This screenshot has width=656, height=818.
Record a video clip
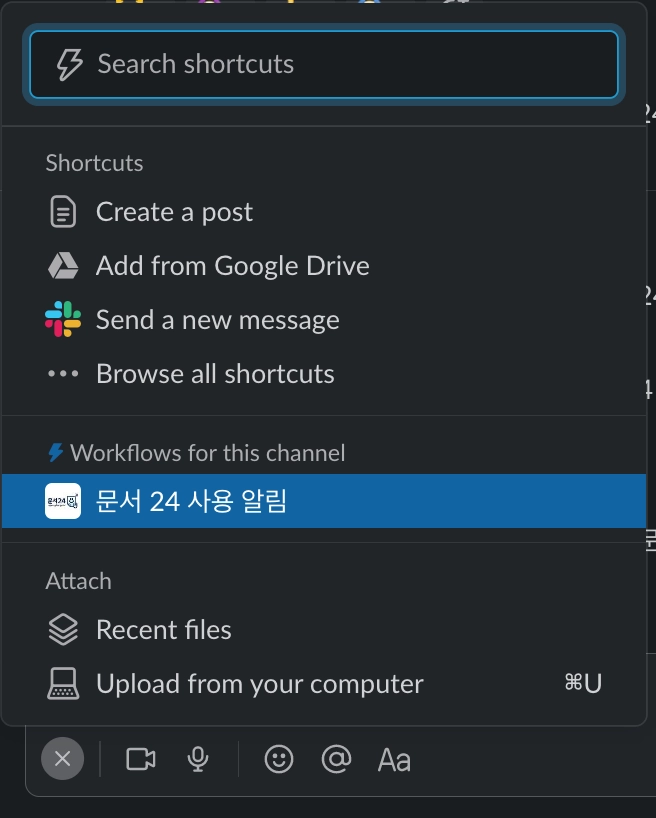pos(141,760)
